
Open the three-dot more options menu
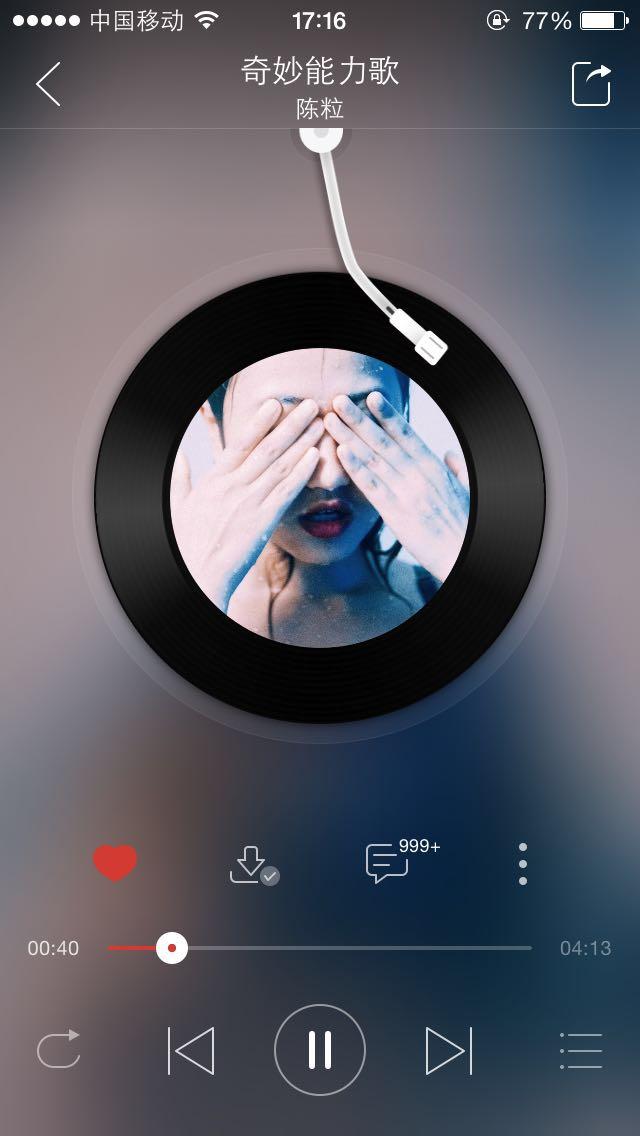522,864
